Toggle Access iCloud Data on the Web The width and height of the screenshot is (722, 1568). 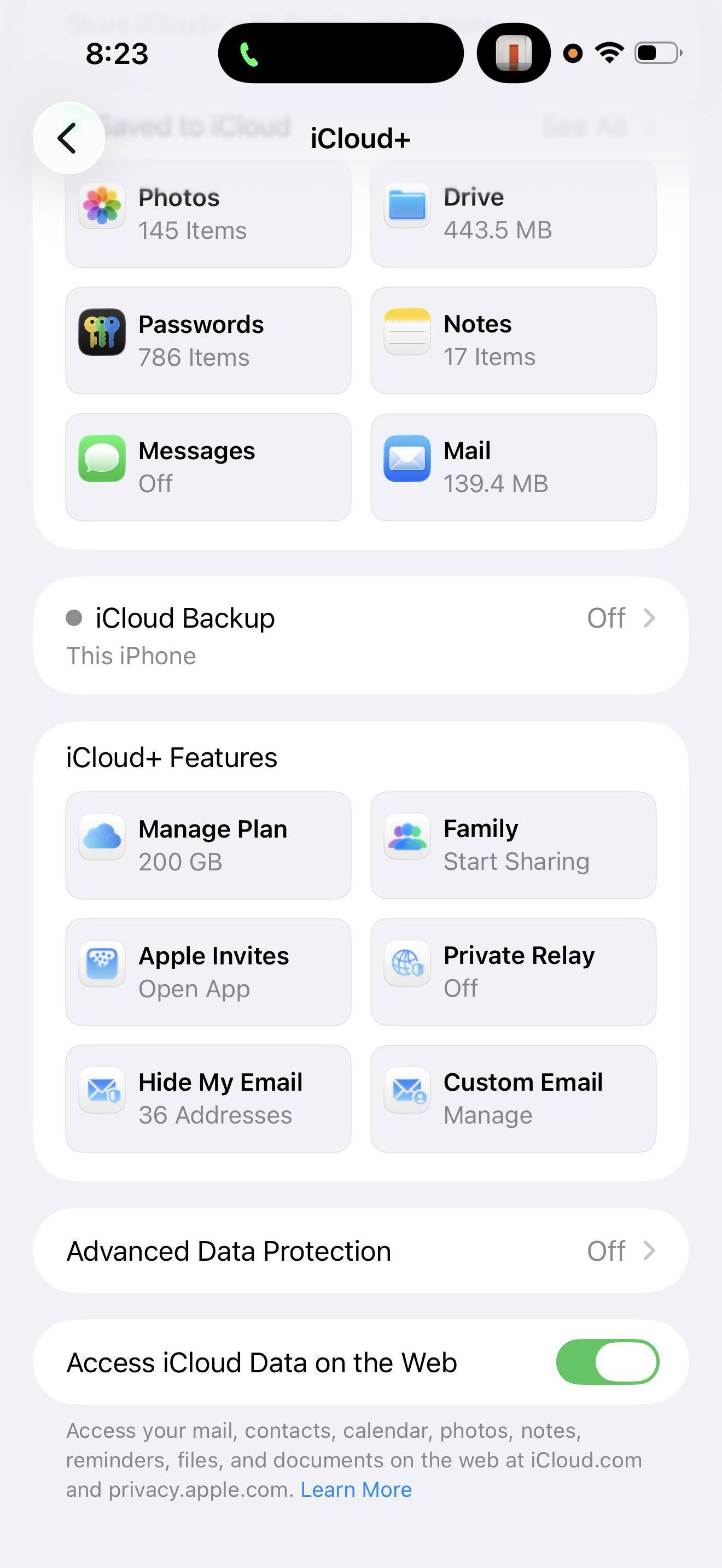[x=607, y=1362]
